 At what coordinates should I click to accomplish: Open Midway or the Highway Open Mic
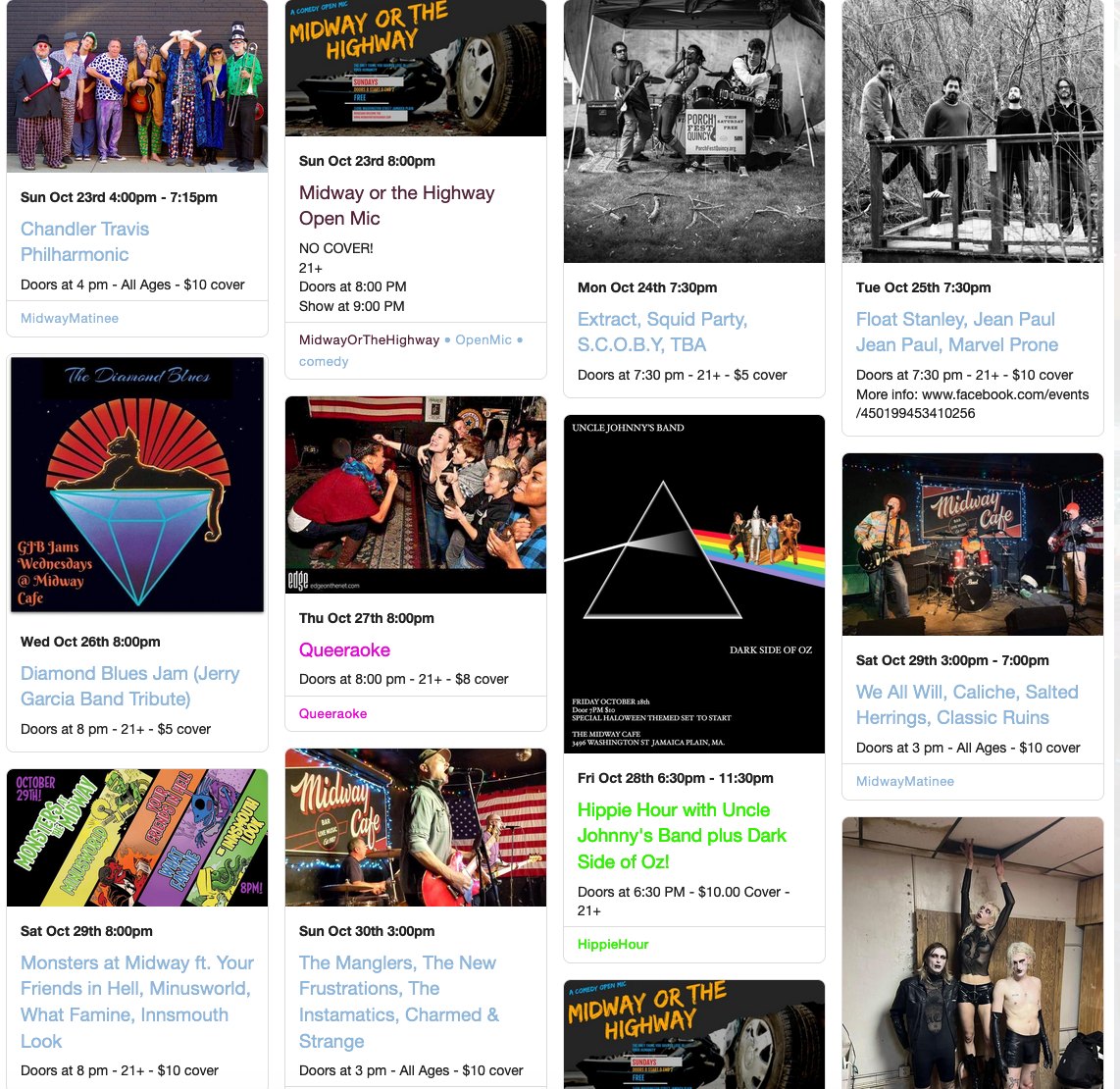396,205
